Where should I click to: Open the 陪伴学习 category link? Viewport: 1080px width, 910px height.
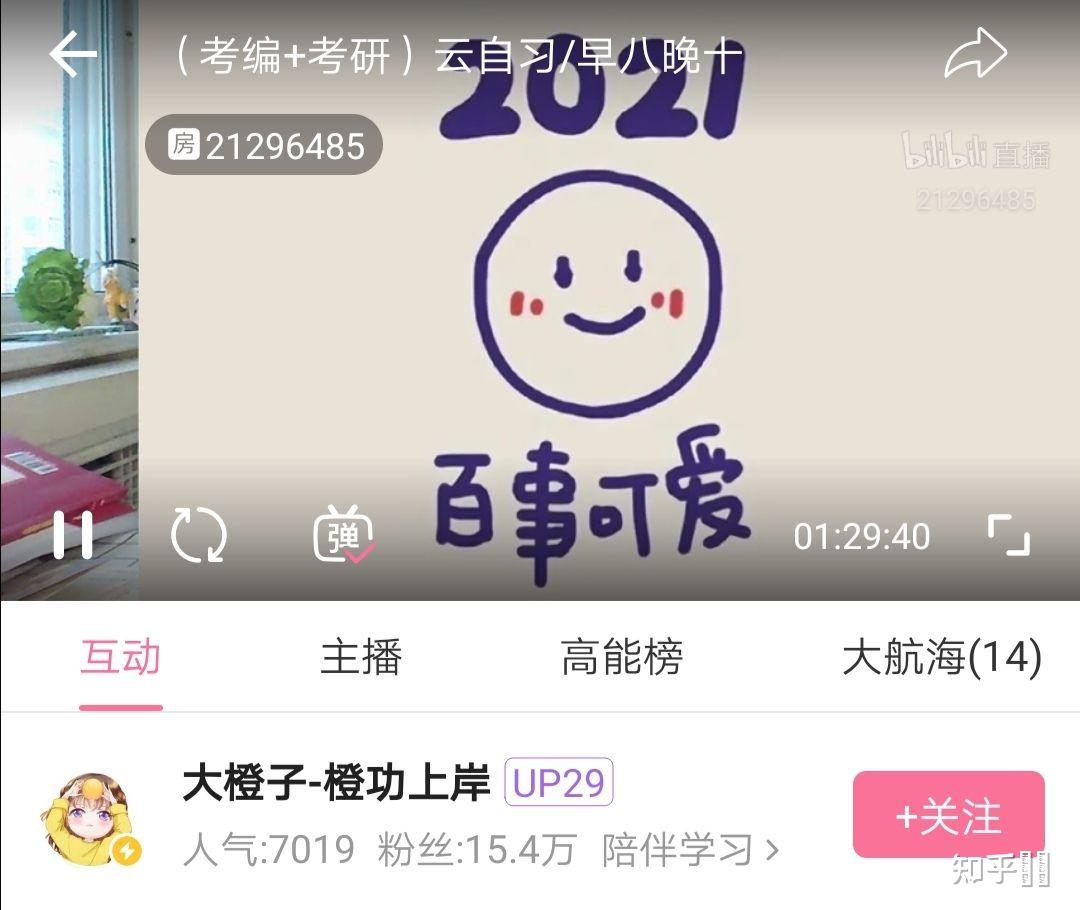(x=690, y=850)
